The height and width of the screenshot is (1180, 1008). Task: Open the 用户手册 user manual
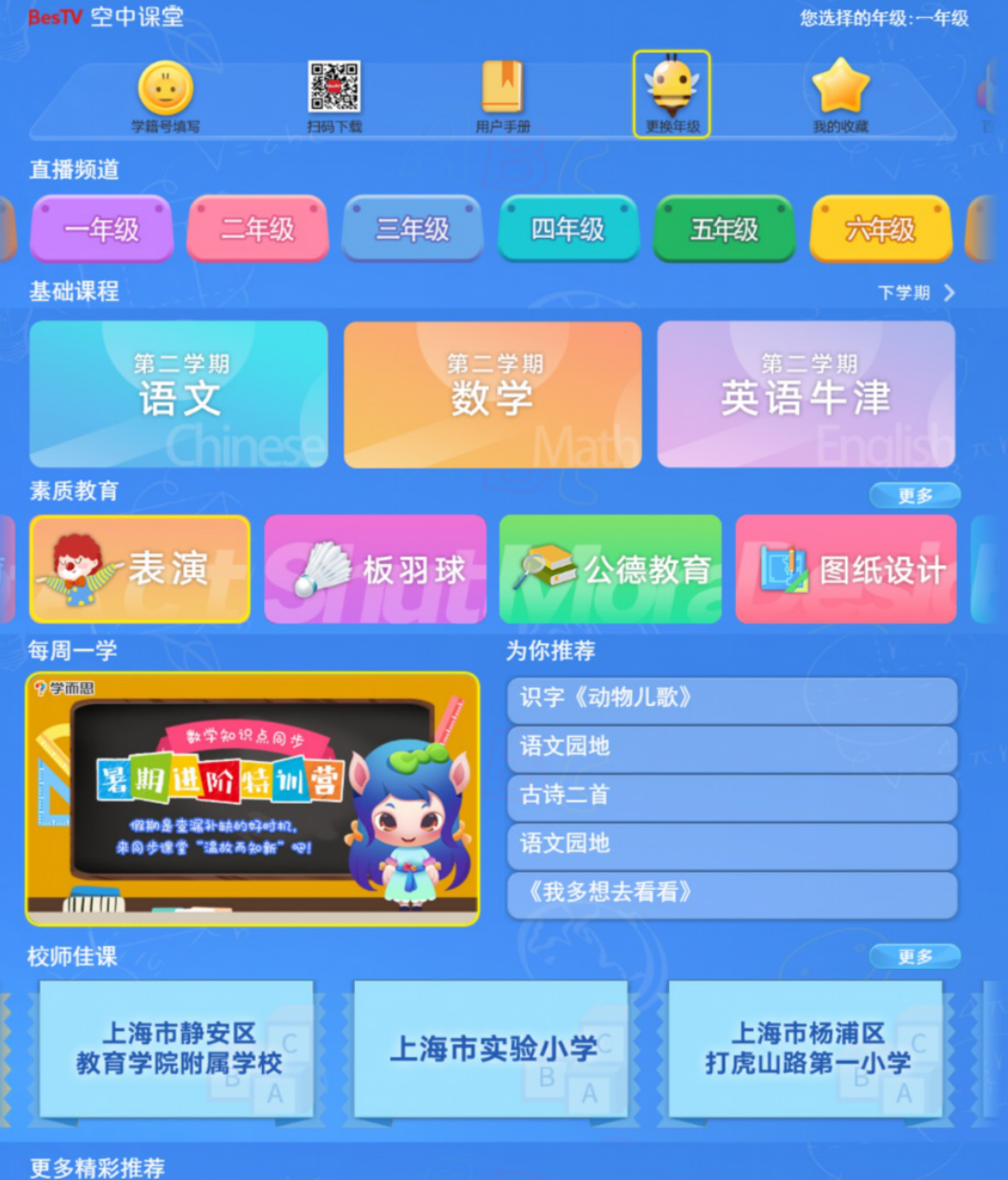tap(503, 97)
